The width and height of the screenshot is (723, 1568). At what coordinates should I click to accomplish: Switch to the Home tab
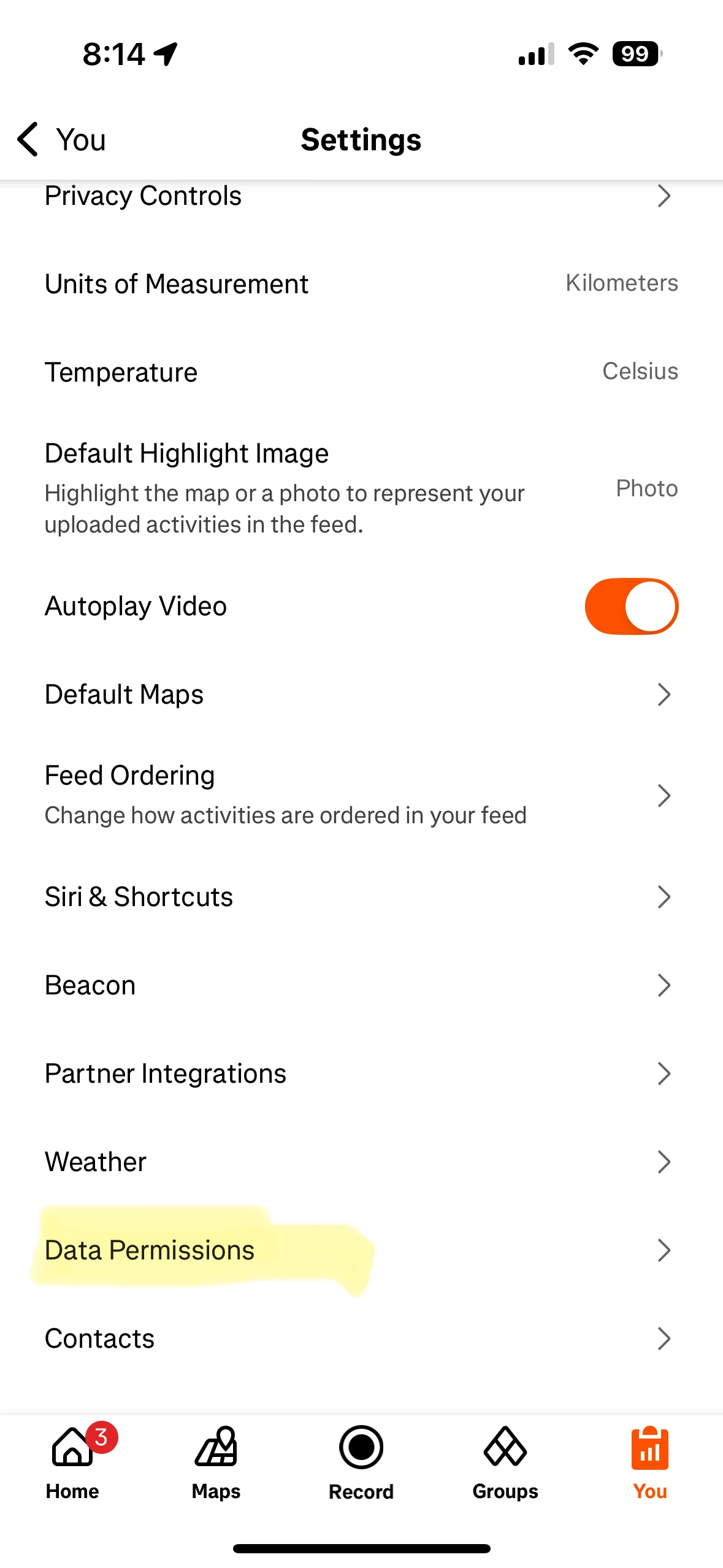click(x=72, y=1462)
